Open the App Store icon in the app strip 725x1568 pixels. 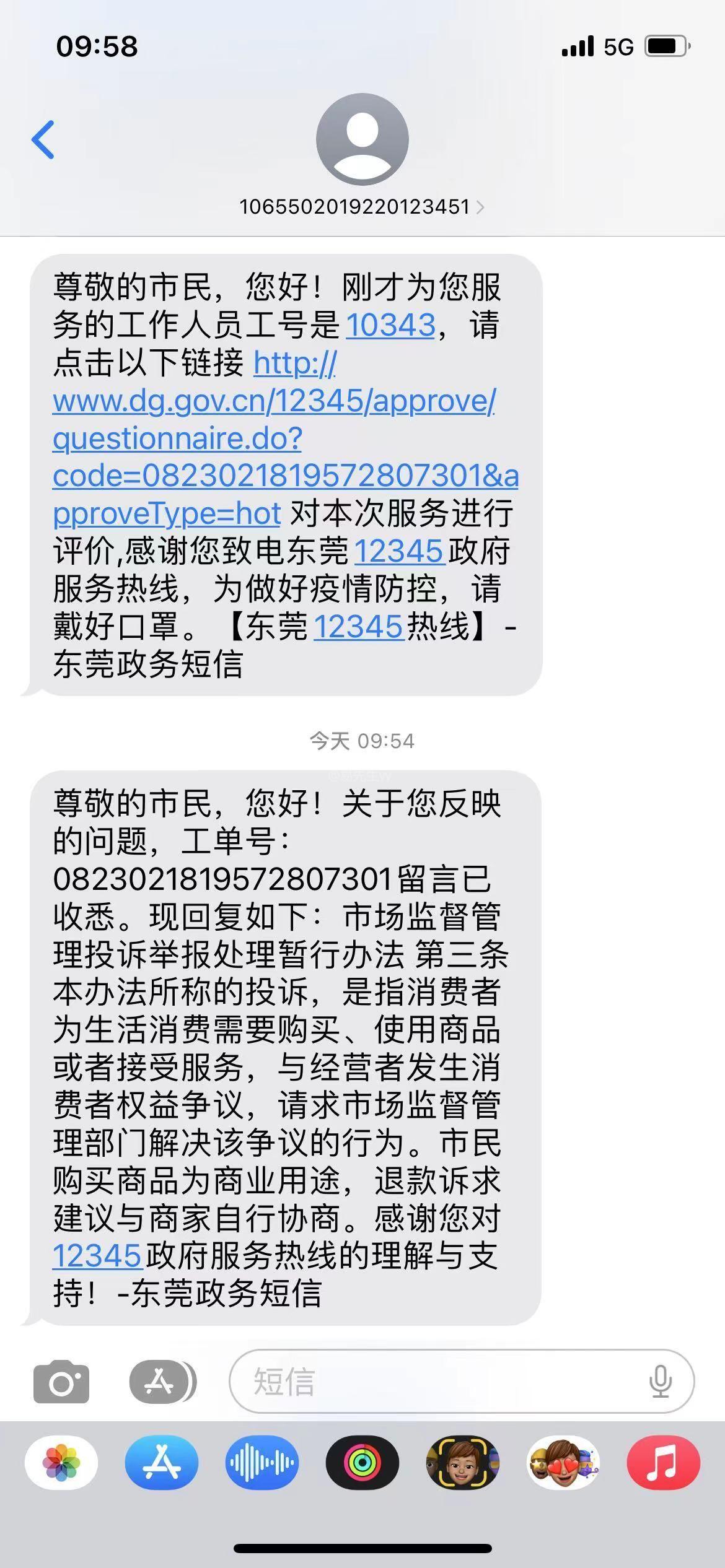click(x=162, y=1463)
